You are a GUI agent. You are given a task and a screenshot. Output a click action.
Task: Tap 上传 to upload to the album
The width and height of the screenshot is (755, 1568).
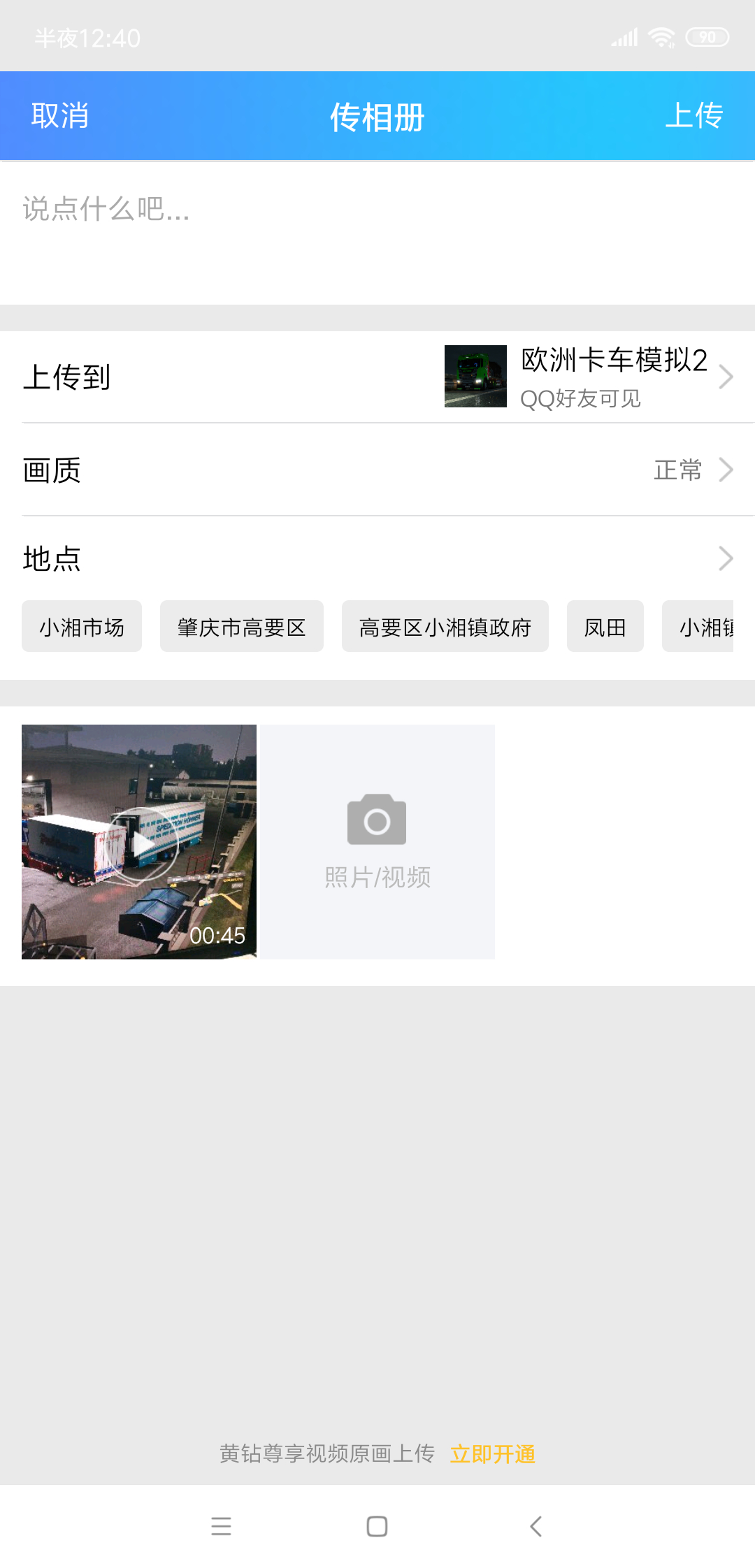pos(693,116)
